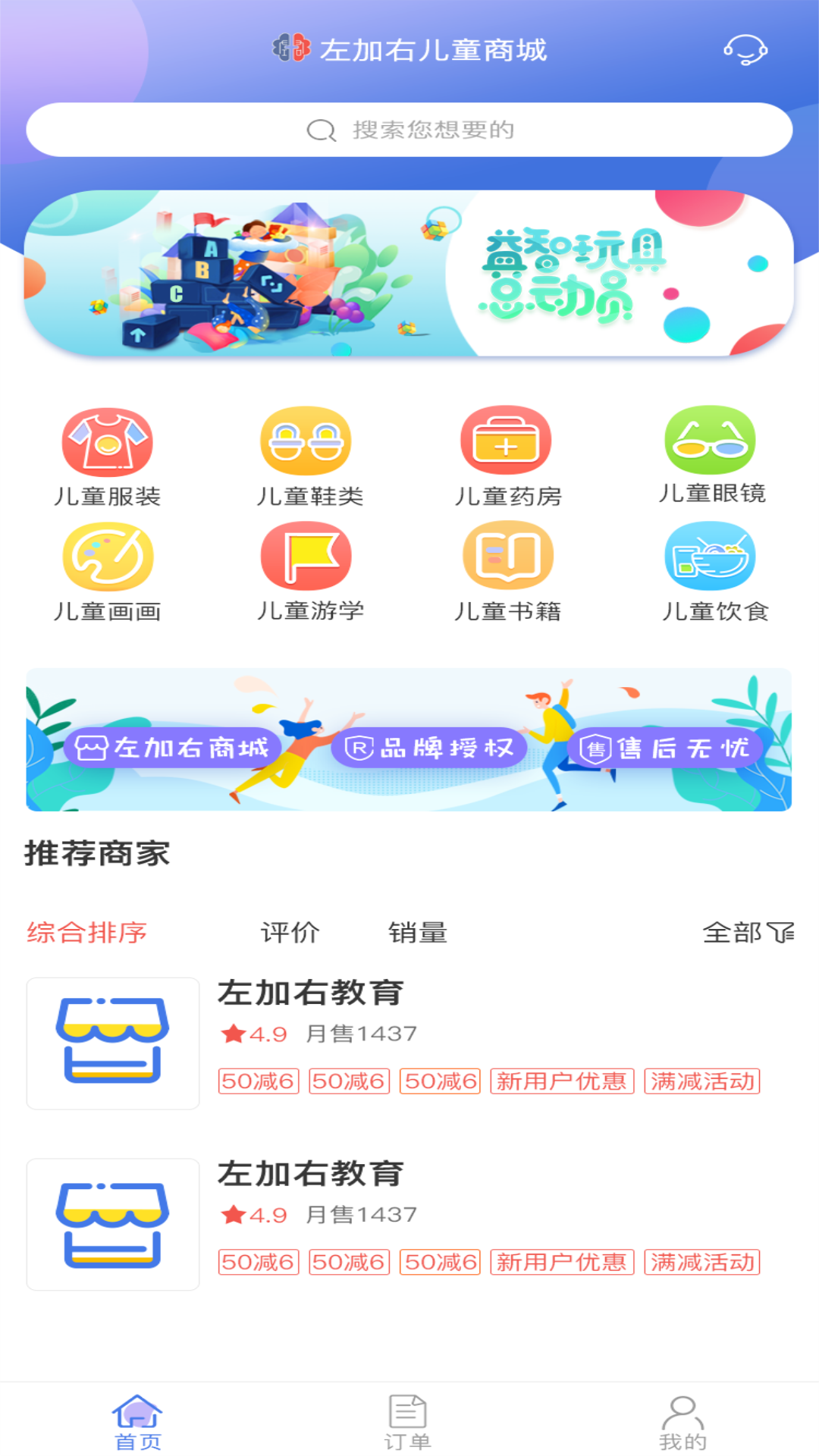Viewport: 819px width, 1456px height.
Task: Open the 儿童鞋类 category
Action: tap(309, 457)
